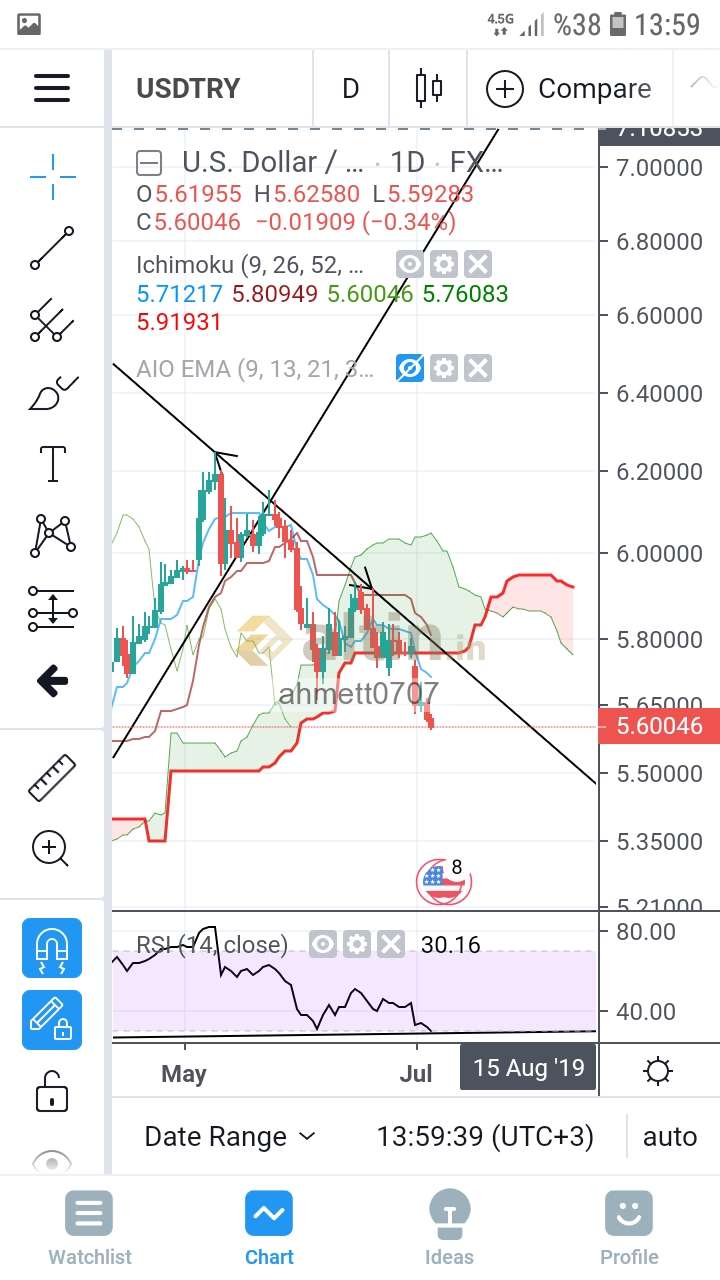Expand the Date Range dropdown
720x1280 pixels.
point(230,1136)
